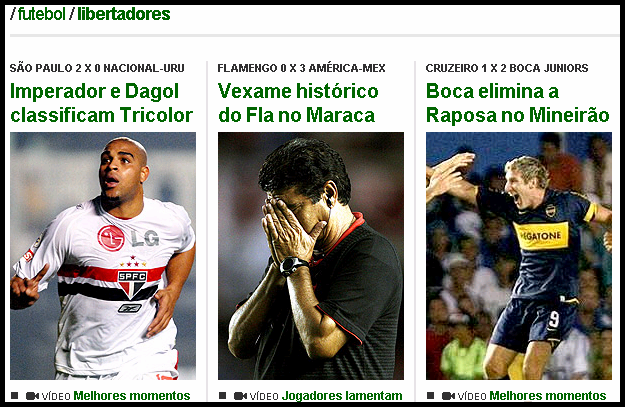Watch 'Melhores momentos' video of Cruzeiro match
Image resolution: width=625 pixels, height=407 pixels.
tap(547, 396)
